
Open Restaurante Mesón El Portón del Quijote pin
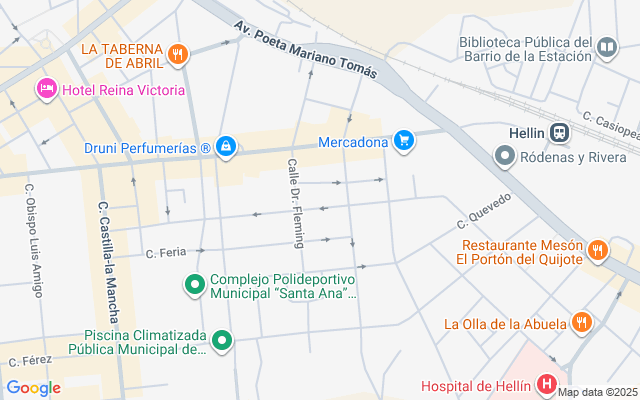(597, 250)
